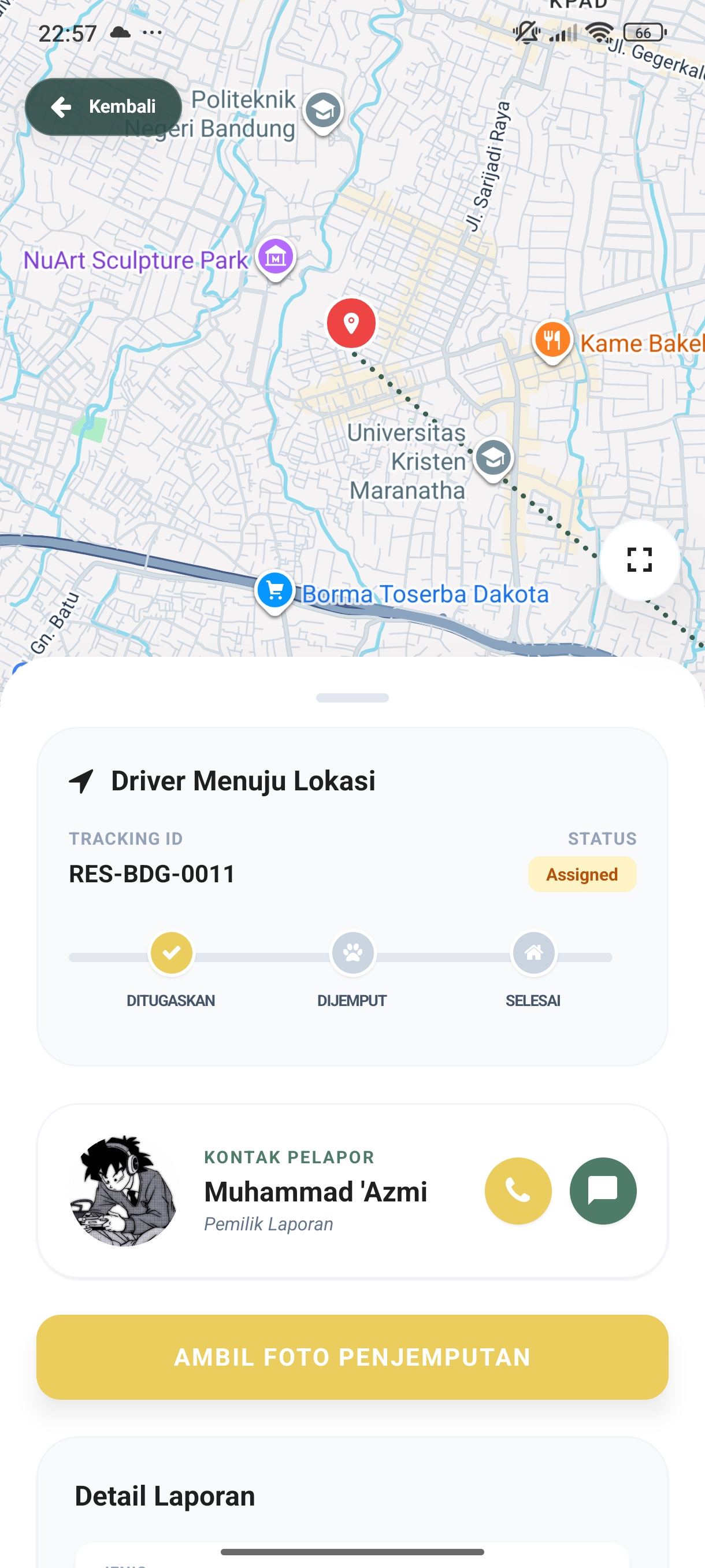Expand the map to fullscreen
This screenshot has height=1568, width=705.
click(639, 560)
